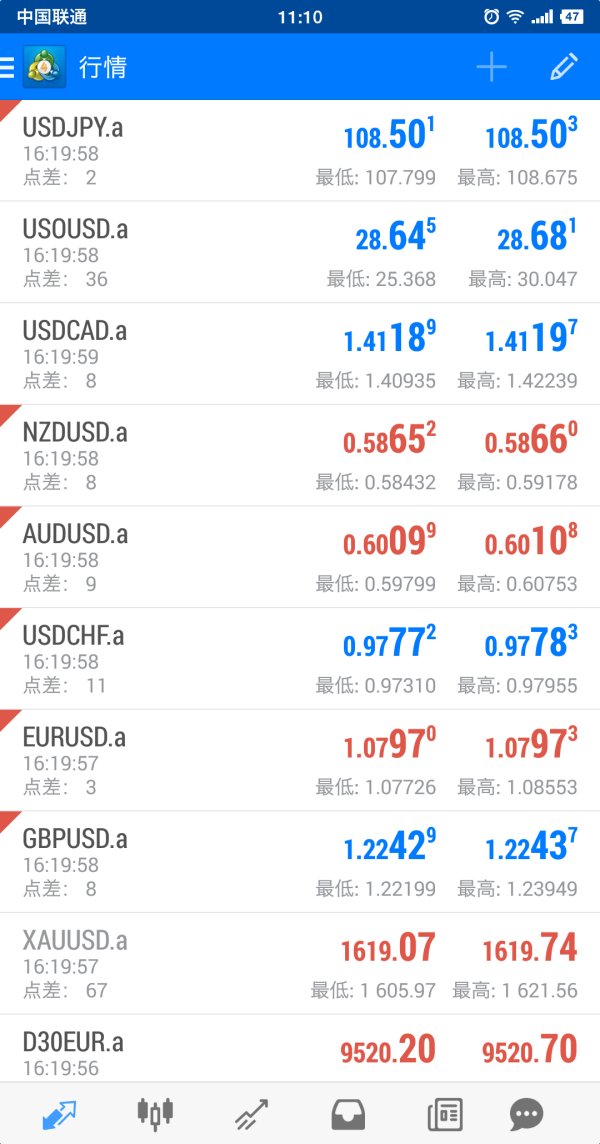Screen dimensions: 600x1144
Task: Switch to the trade tab with arrows
Action: click(x=251, y=1114)
